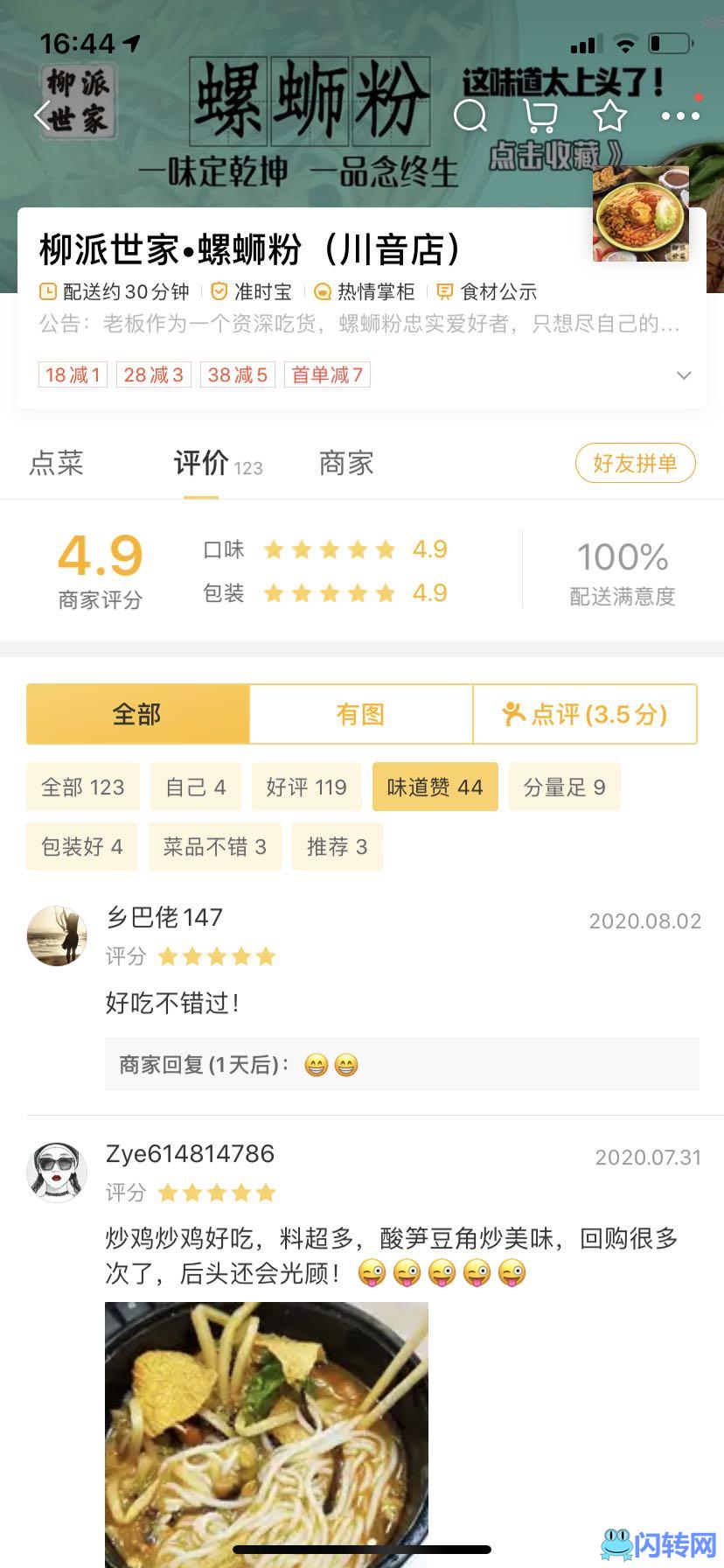Expand the discount coupons chevron
Viewport: 724px width, 1568px height.
click(684, 375)
